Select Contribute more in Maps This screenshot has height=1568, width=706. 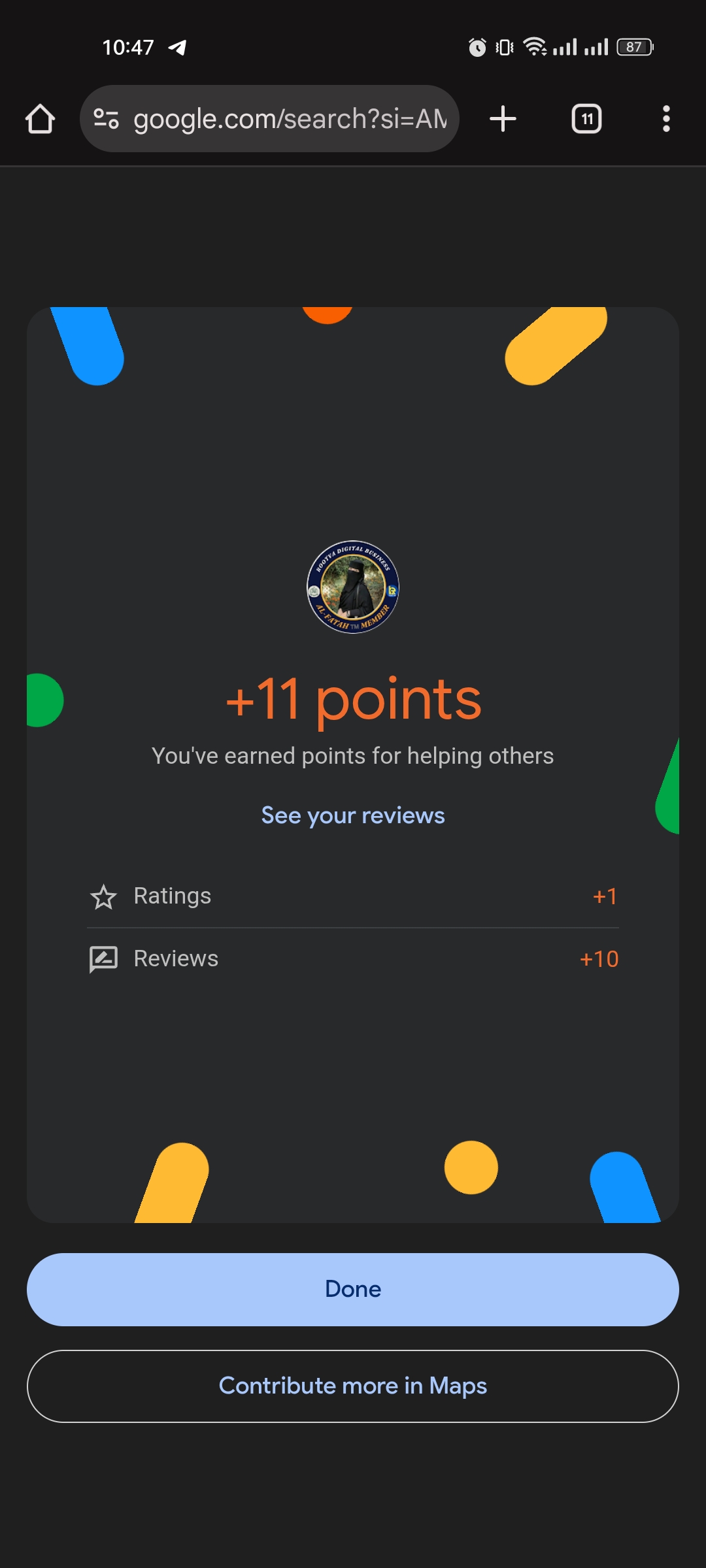click(353, 1386)
